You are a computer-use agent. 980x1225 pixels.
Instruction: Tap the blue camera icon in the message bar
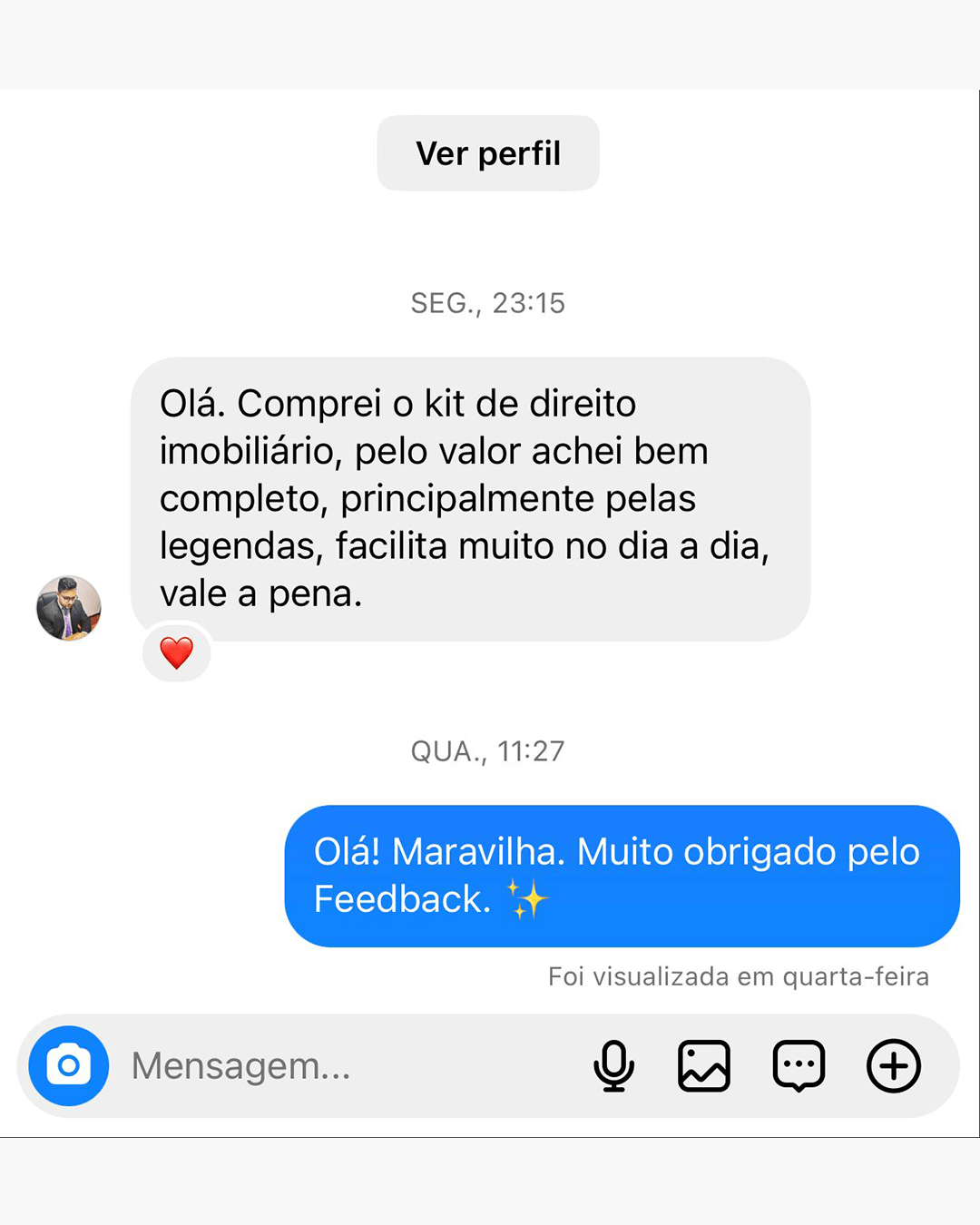click(67, 1066)
